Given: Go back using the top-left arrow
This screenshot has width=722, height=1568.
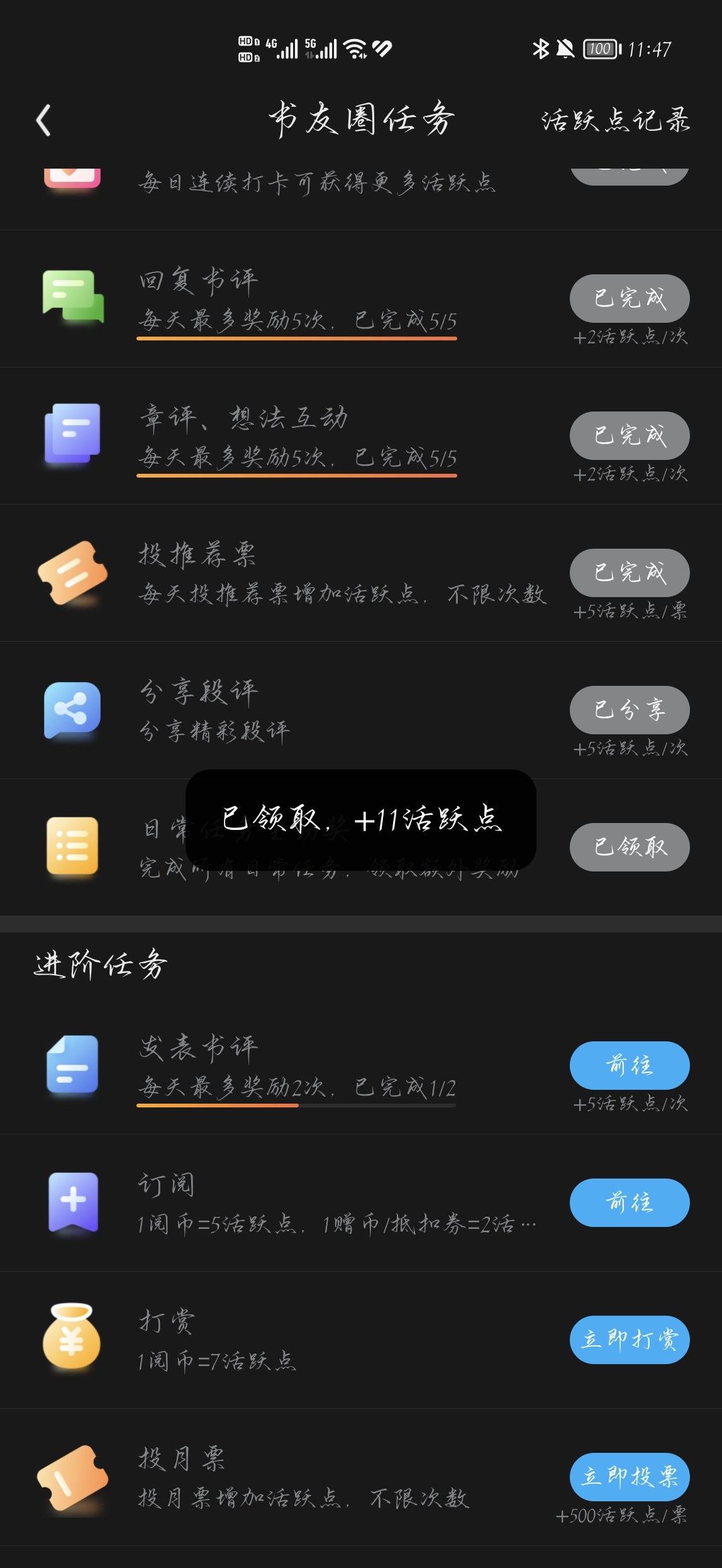Looking at the screenshot, I should click(43, 120).
